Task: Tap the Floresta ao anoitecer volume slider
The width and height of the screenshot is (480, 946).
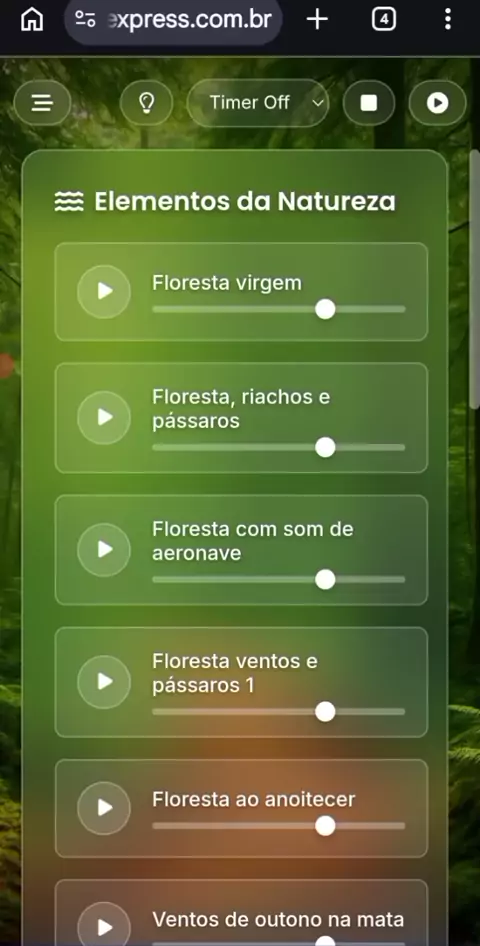Action: point(279,826)
